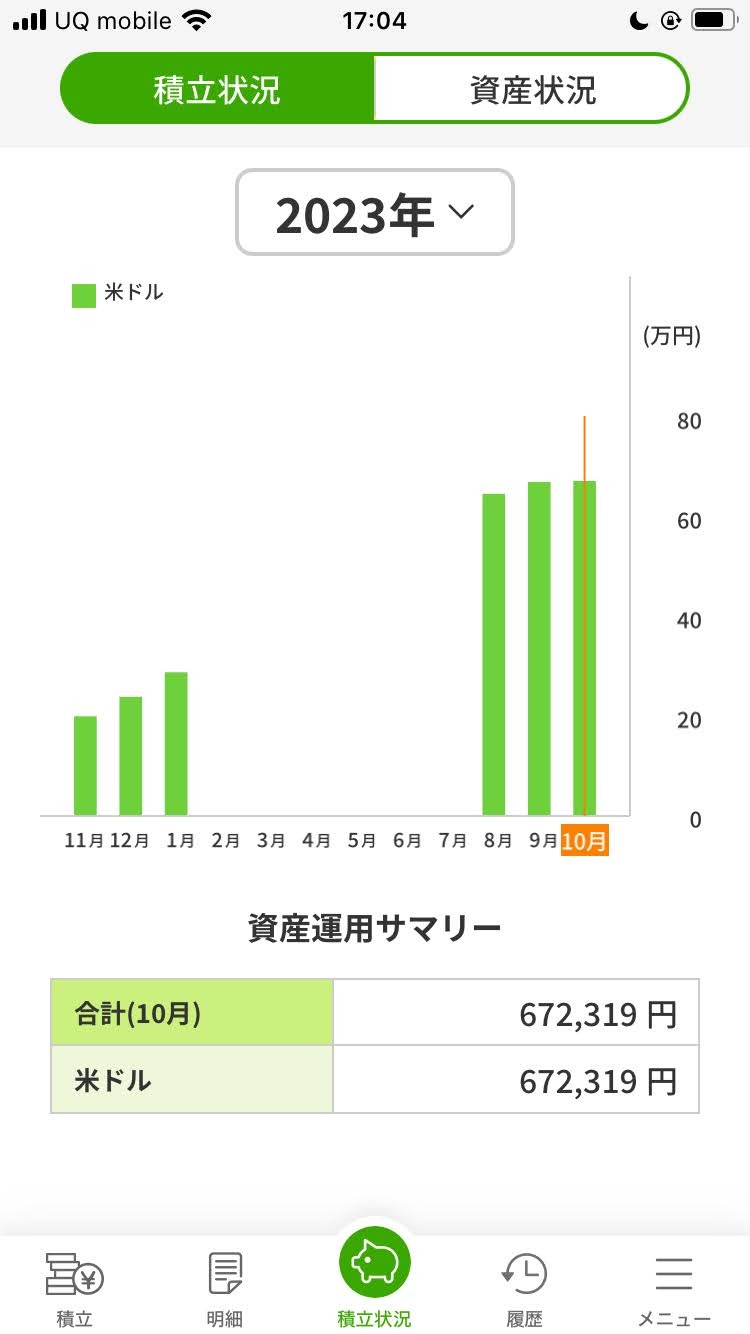Select the 積立状況 segment

click(217, 89)
